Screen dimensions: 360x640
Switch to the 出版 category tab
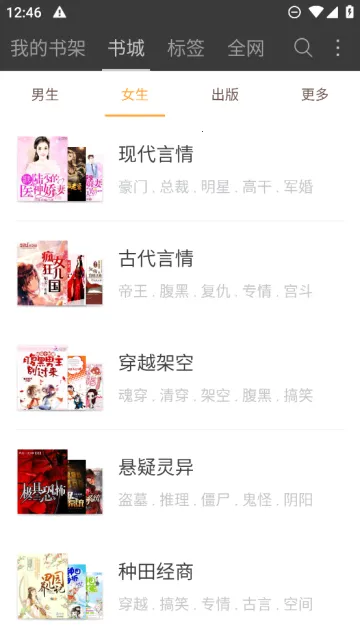click(225, 95)
